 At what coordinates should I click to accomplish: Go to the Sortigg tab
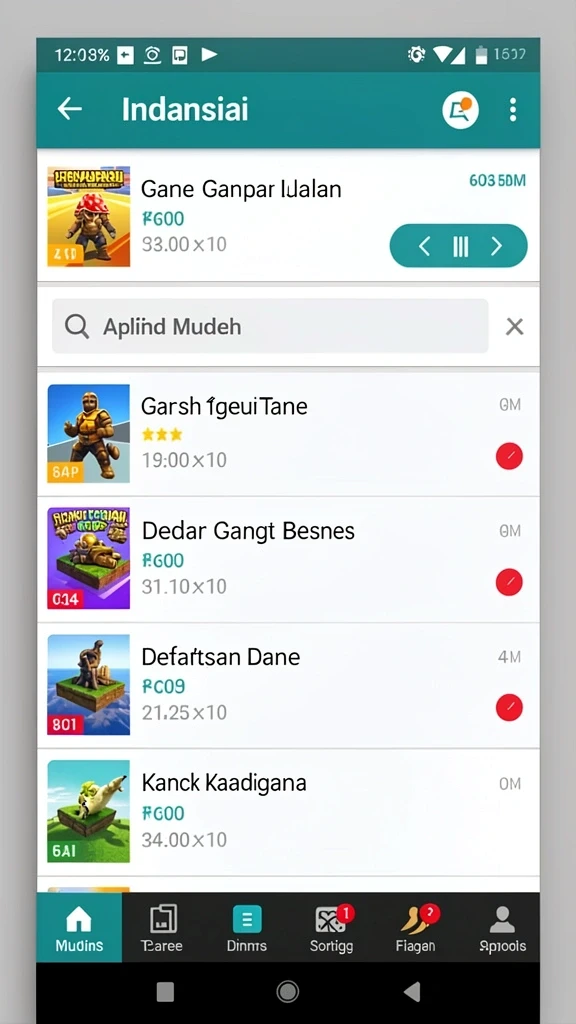point(331,927)
